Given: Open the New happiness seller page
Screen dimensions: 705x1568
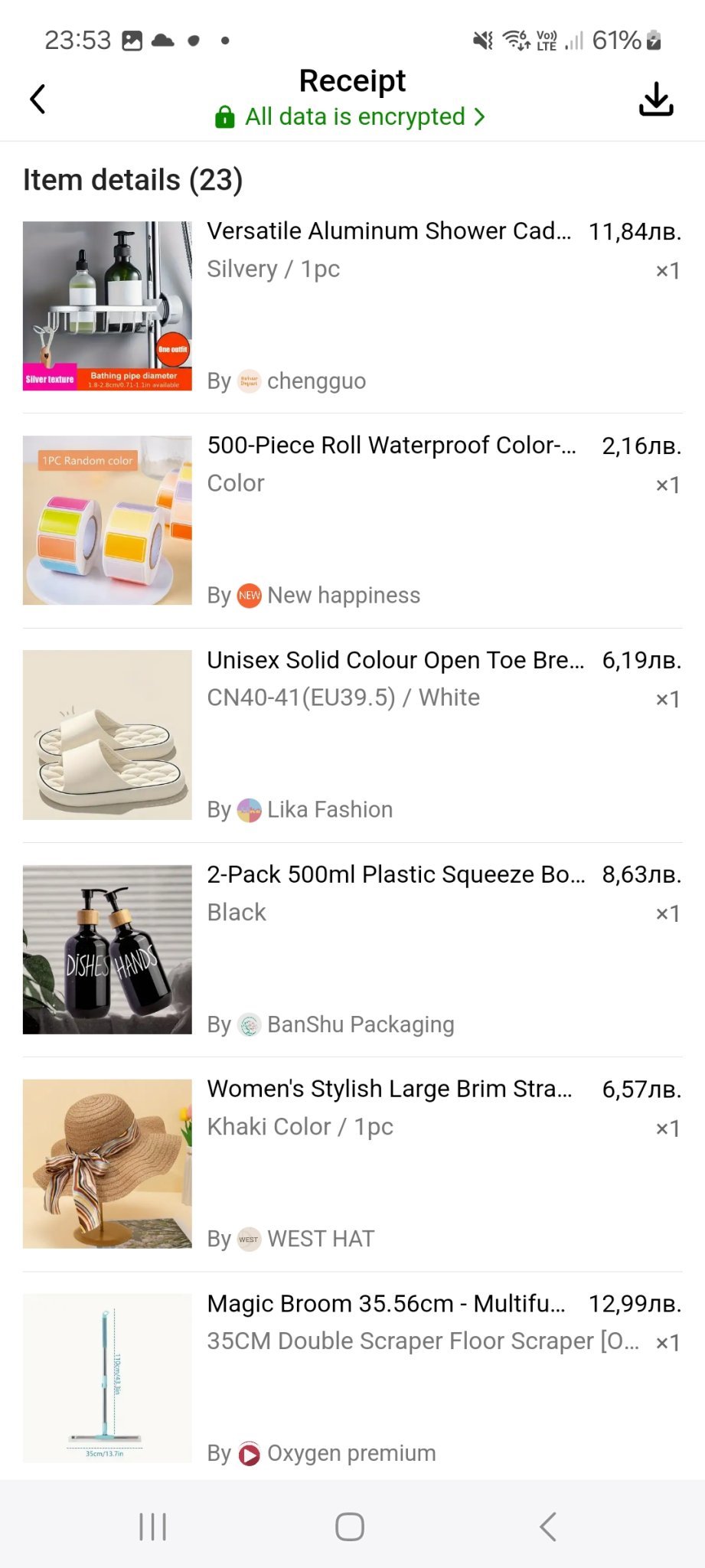Looking at the screenshot, I should click(x=343, y=596).
